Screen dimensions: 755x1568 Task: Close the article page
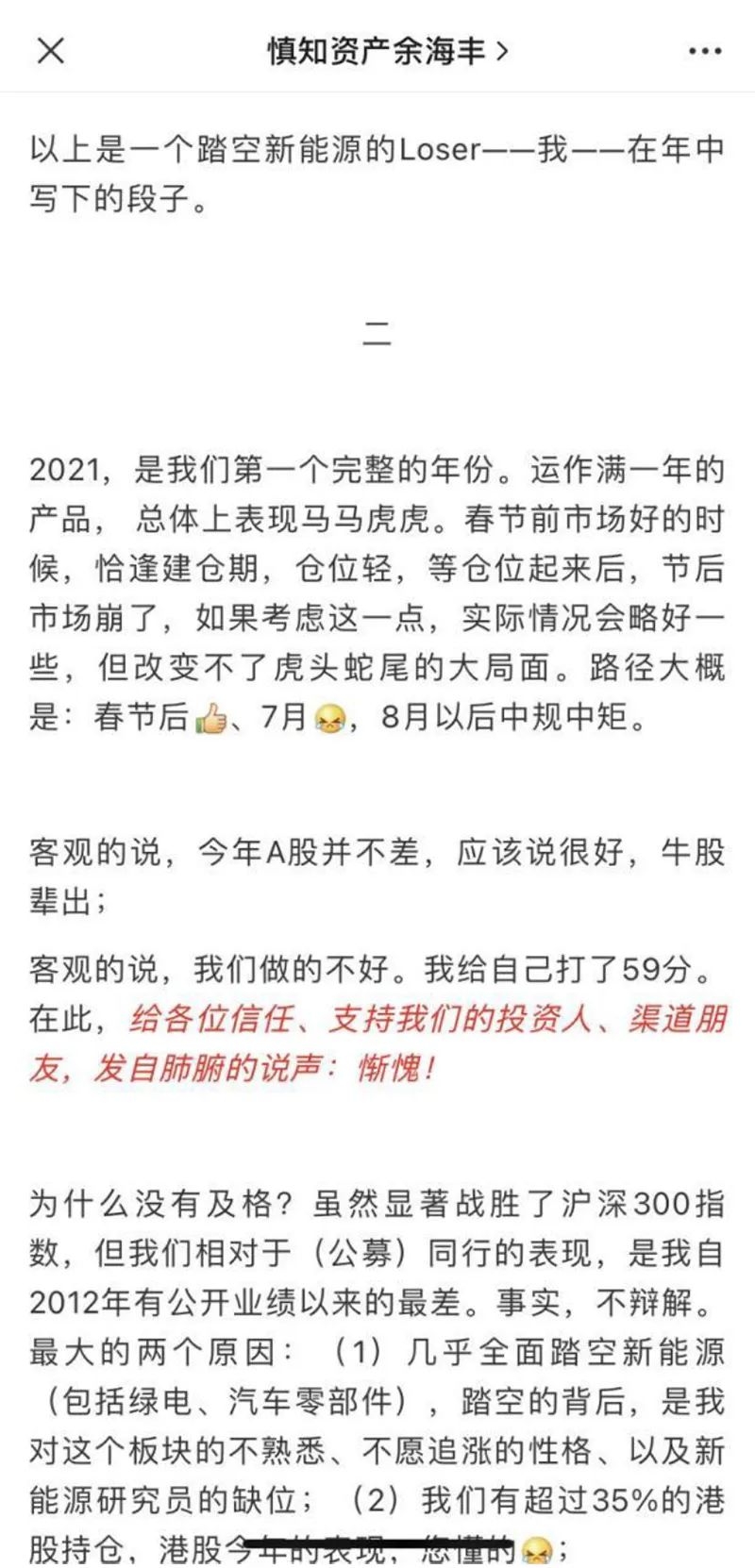50,50
